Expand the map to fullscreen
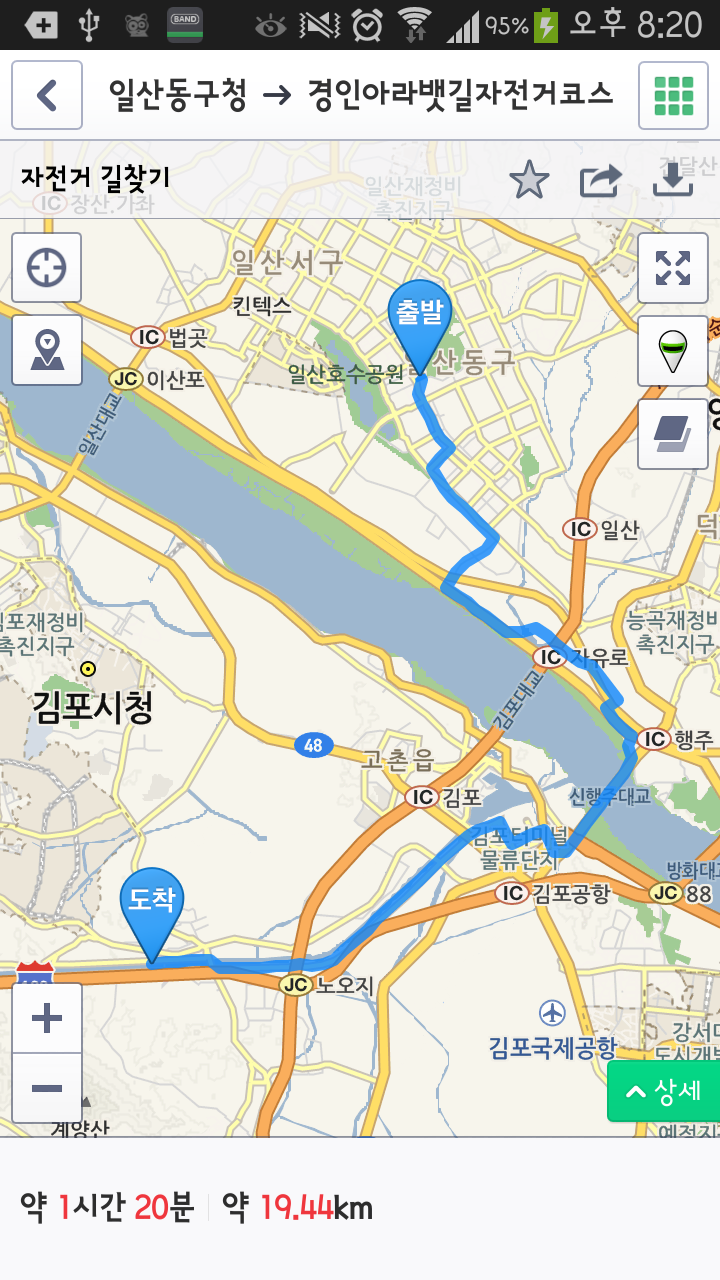This screenshot has width=720, height=1280. pyautogui.click(x=673, y=268)
